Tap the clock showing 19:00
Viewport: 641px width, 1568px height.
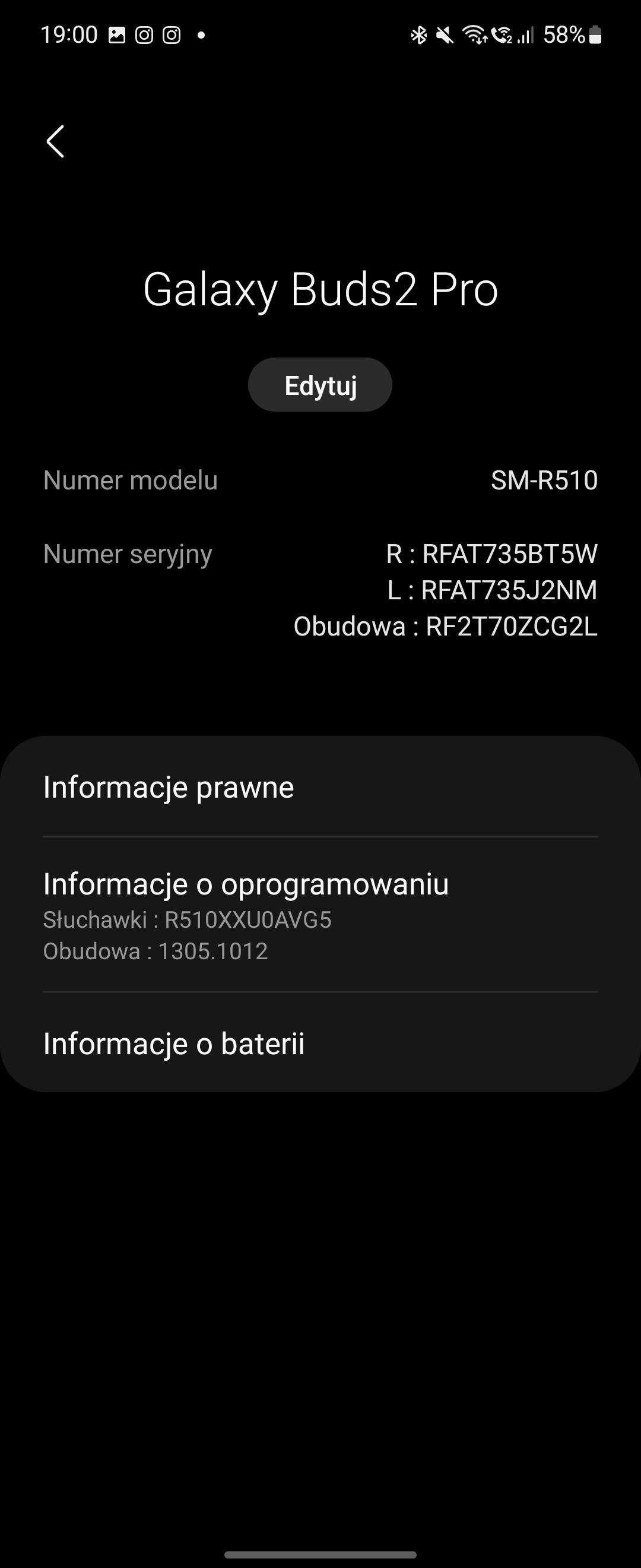pyautogui.click(x=71, y=33)
